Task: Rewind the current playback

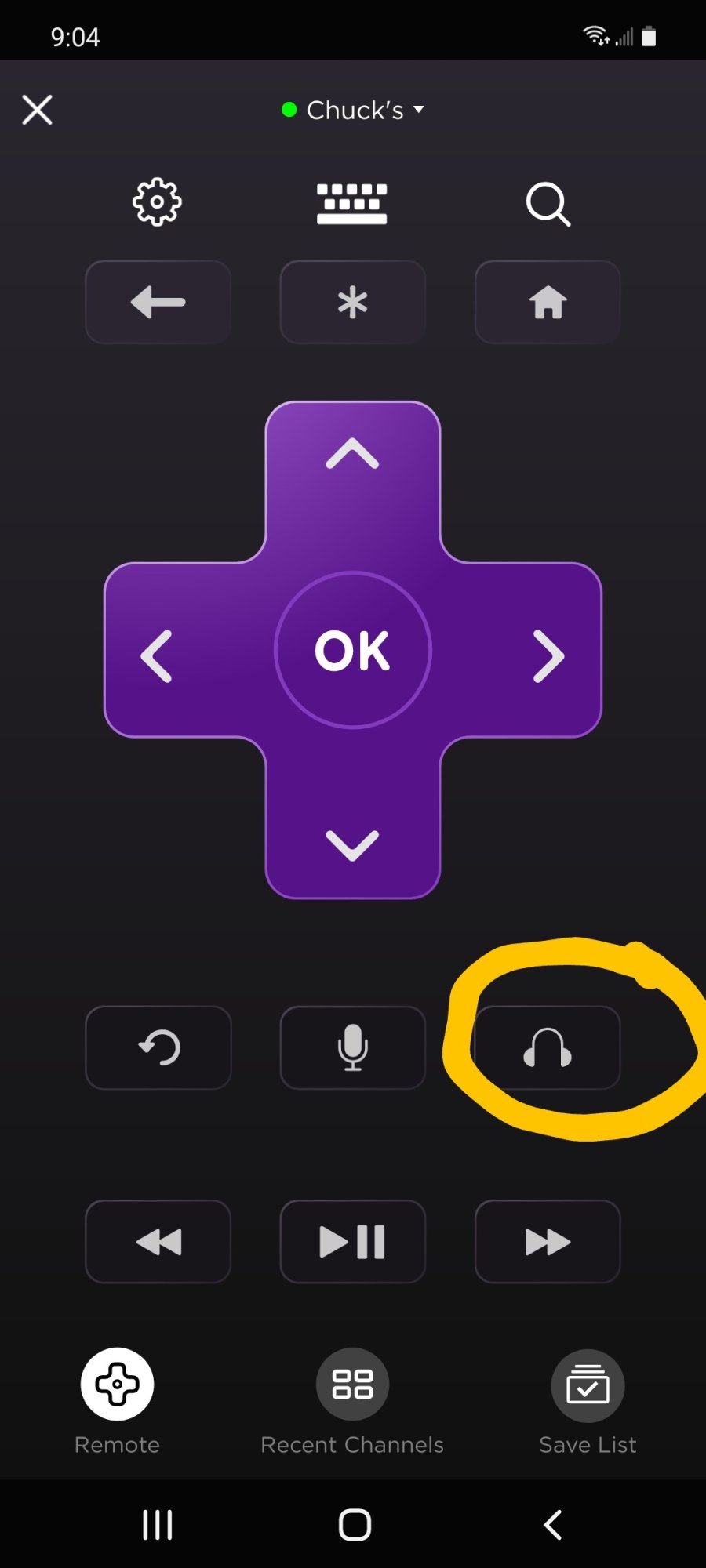Action: (158, 1242)
